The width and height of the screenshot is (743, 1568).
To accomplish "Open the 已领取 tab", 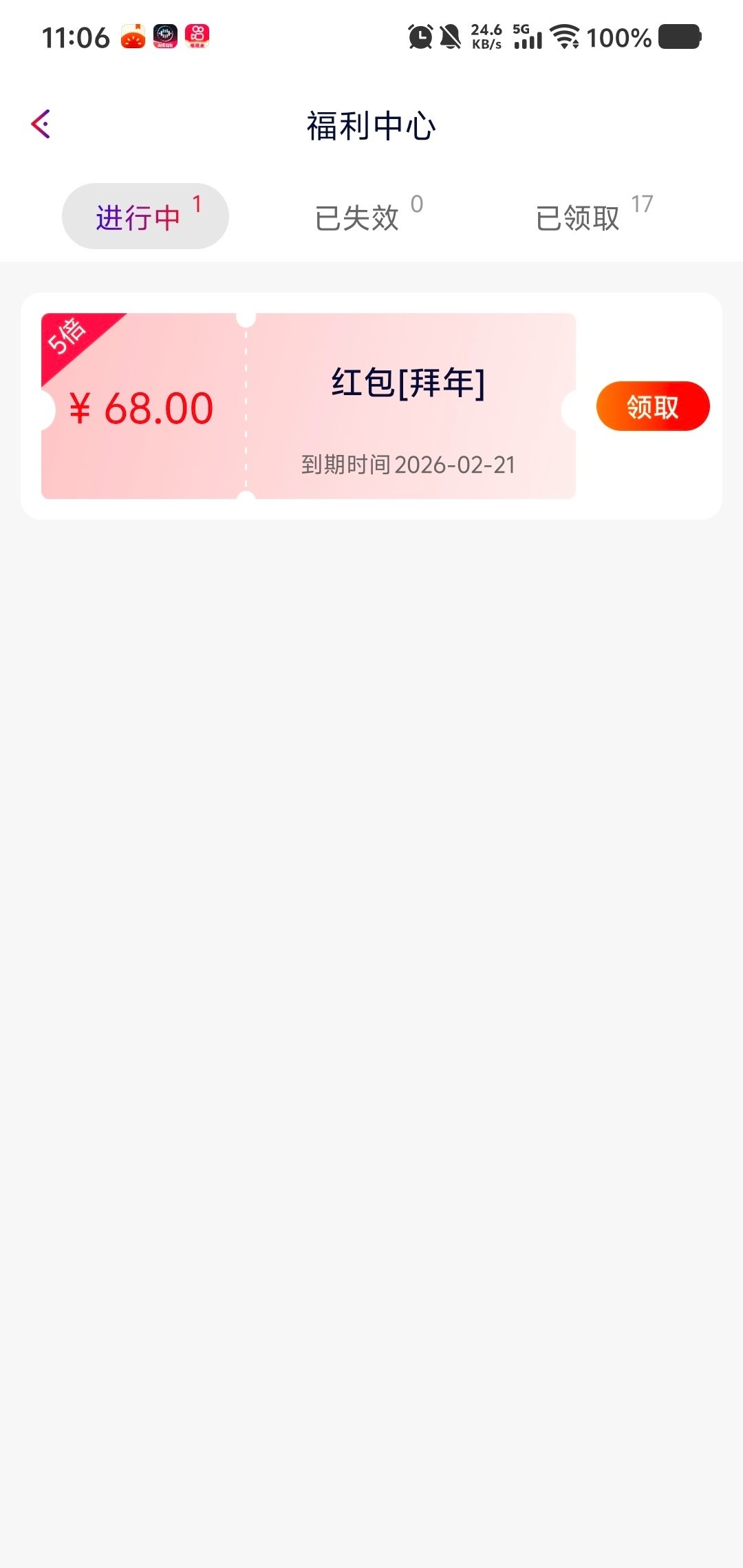I will point(592,217).
